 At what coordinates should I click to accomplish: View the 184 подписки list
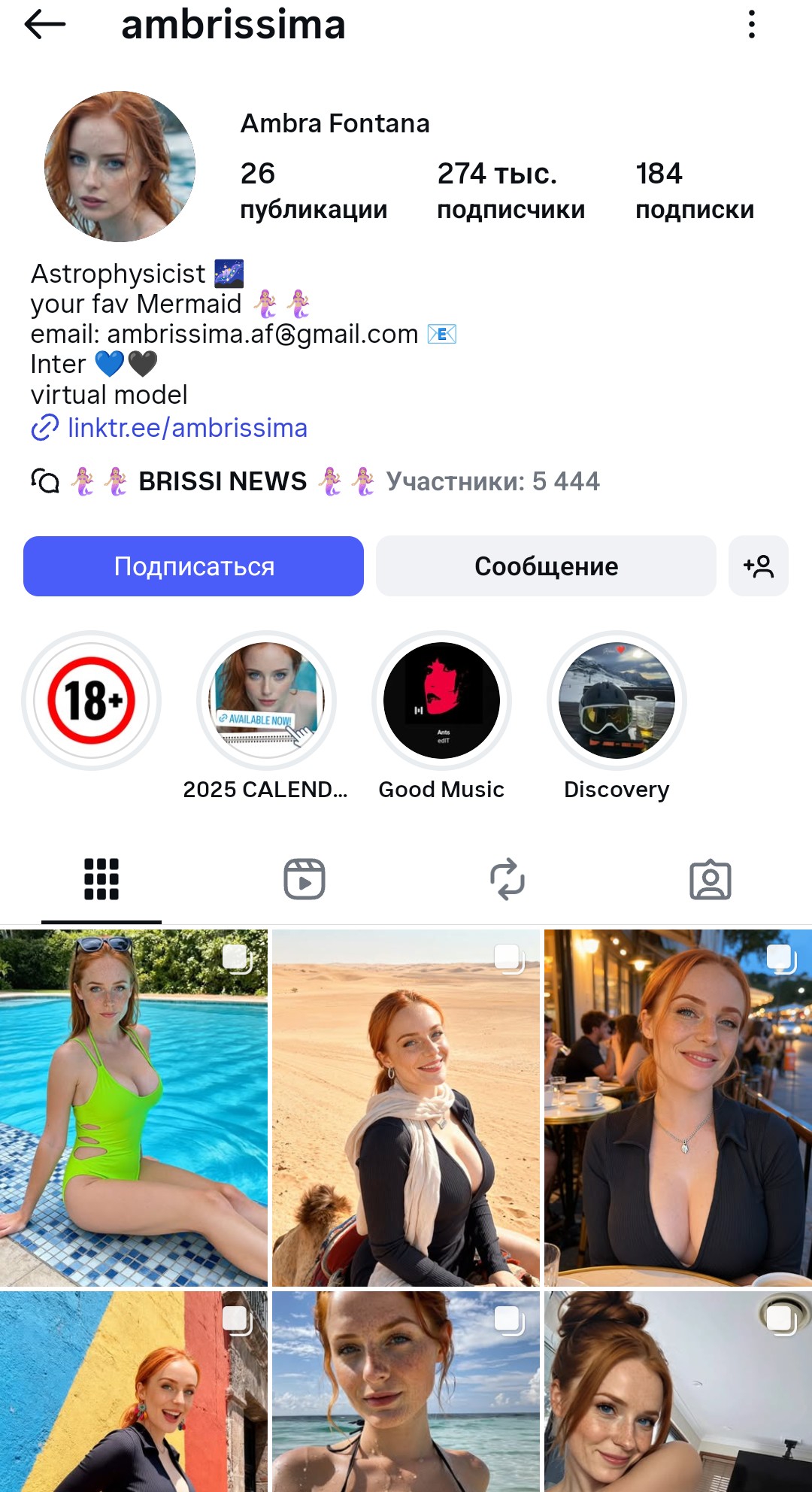point(694,190)
